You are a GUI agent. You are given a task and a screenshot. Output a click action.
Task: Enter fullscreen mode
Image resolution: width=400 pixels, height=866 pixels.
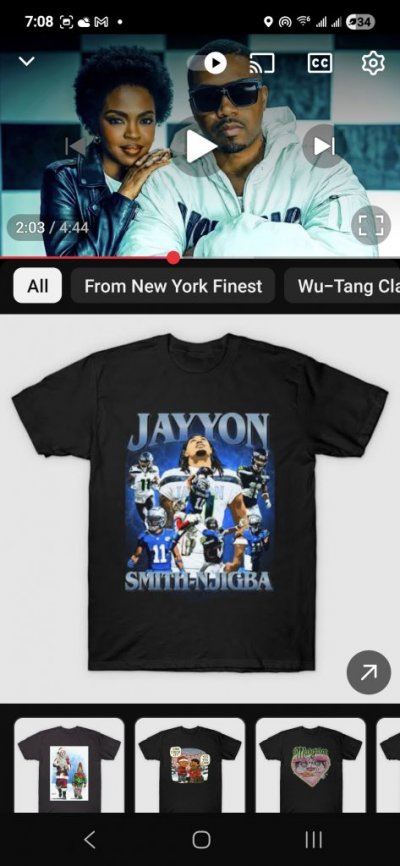coord(371,225)
